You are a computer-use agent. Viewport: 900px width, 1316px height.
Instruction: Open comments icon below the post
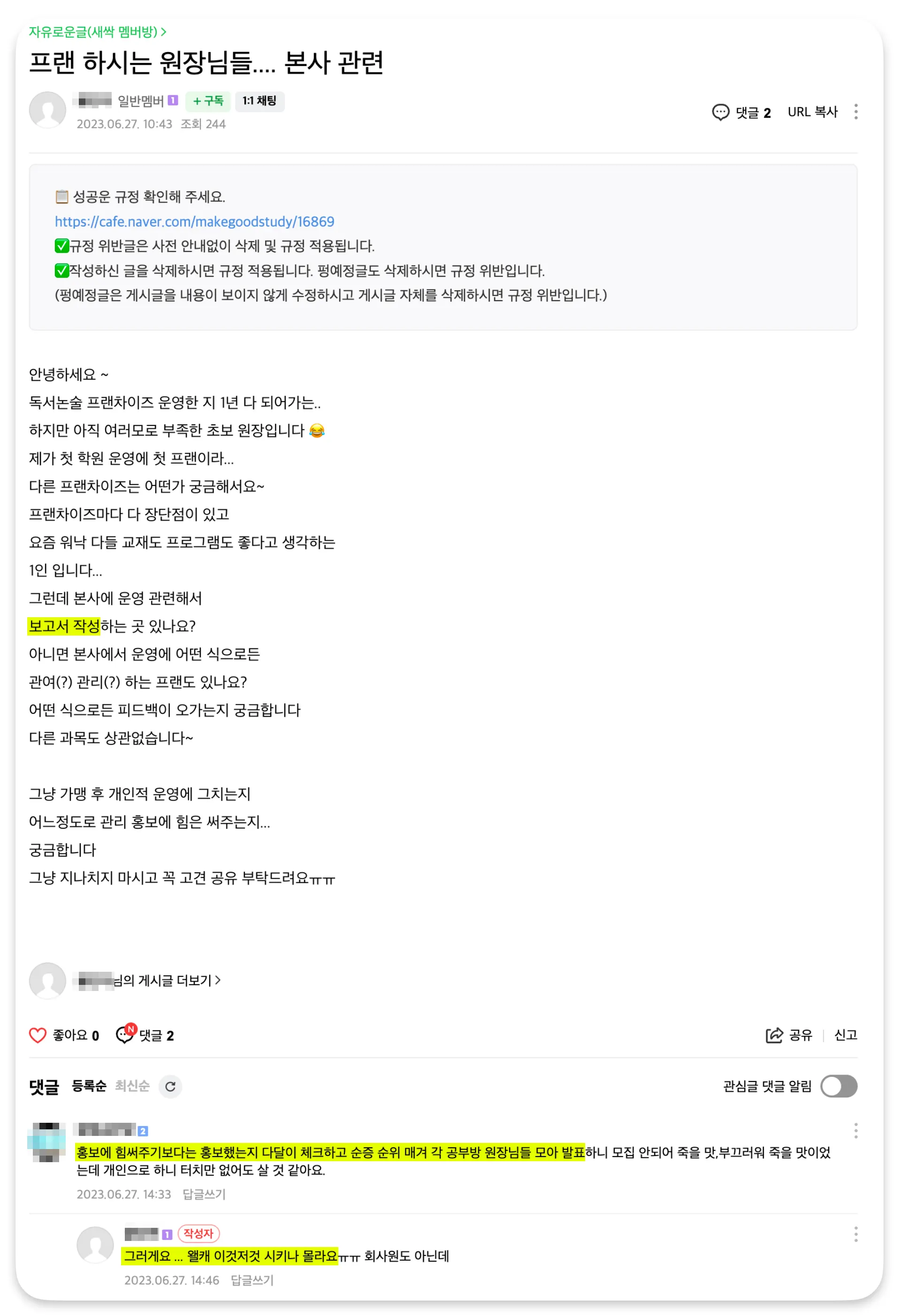(x=125, y=1036)
